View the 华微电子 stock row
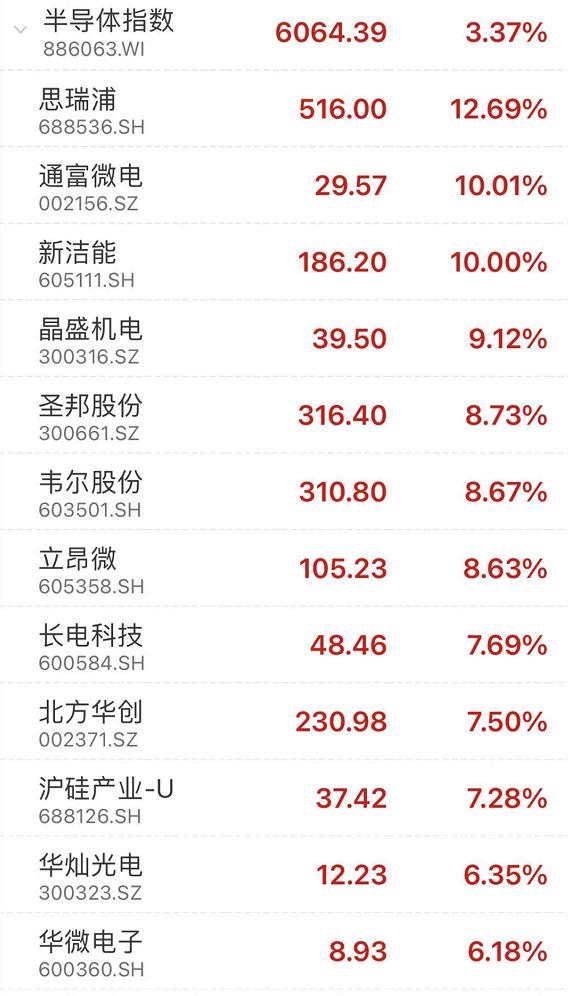The width and height of the screenshot is (568, 996). pyautogui.click(x=284, y=951)
